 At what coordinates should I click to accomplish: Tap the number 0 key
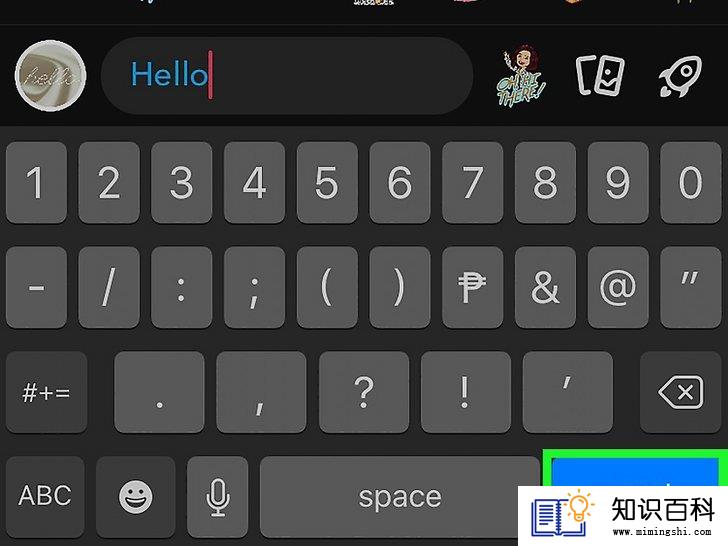(690, 183)
